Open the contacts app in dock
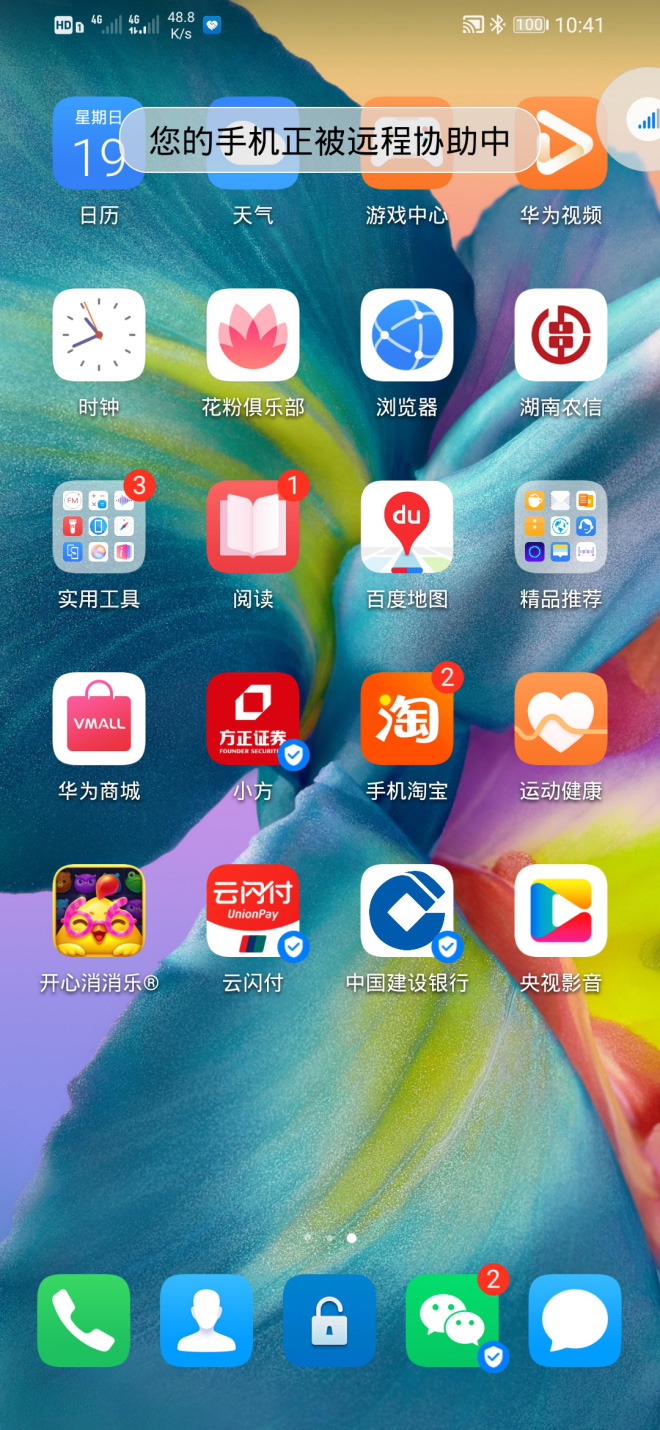This screenshot has width=660, height=1430. point(207,1321)
